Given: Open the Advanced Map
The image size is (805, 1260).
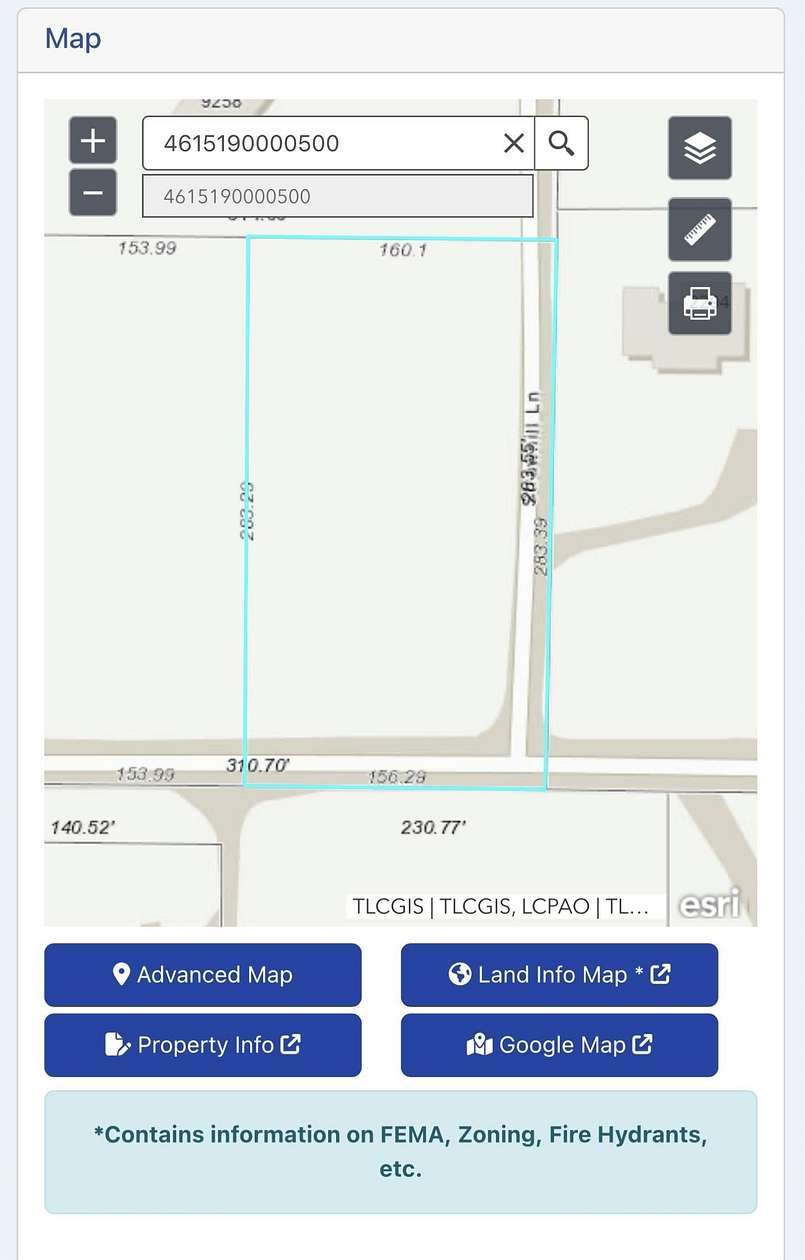Looking at the screenshot, I should coord(202,974).
